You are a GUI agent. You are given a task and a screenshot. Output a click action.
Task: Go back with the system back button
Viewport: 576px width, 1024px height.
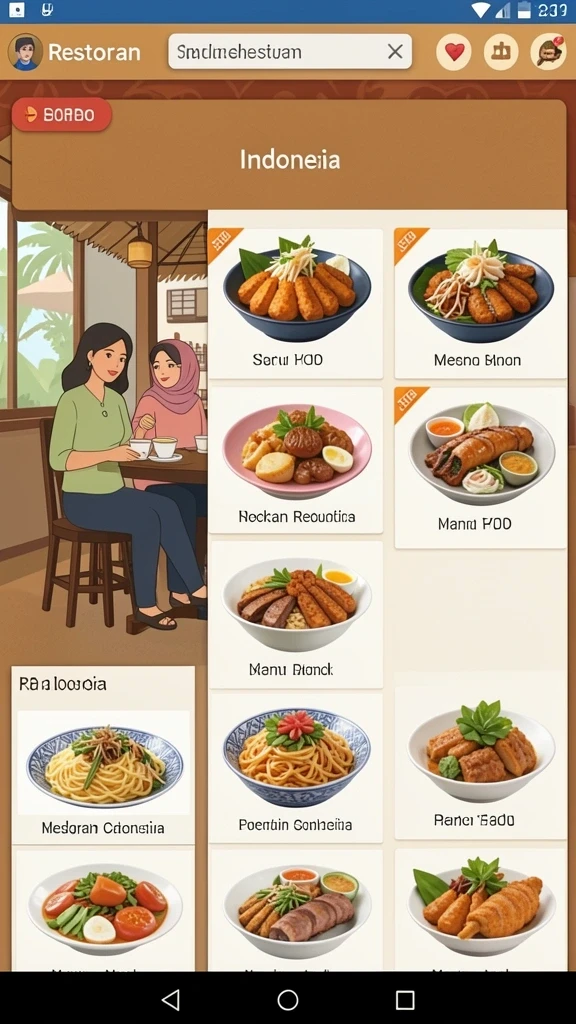170,999
